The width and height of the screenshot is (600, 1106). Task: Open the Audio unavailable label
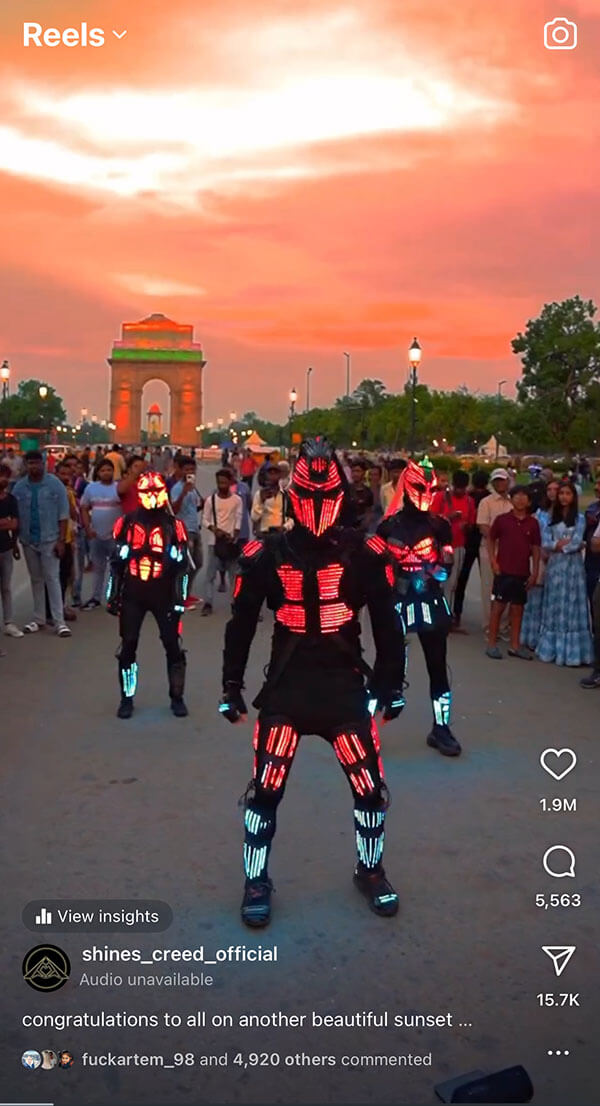point(146,980)
